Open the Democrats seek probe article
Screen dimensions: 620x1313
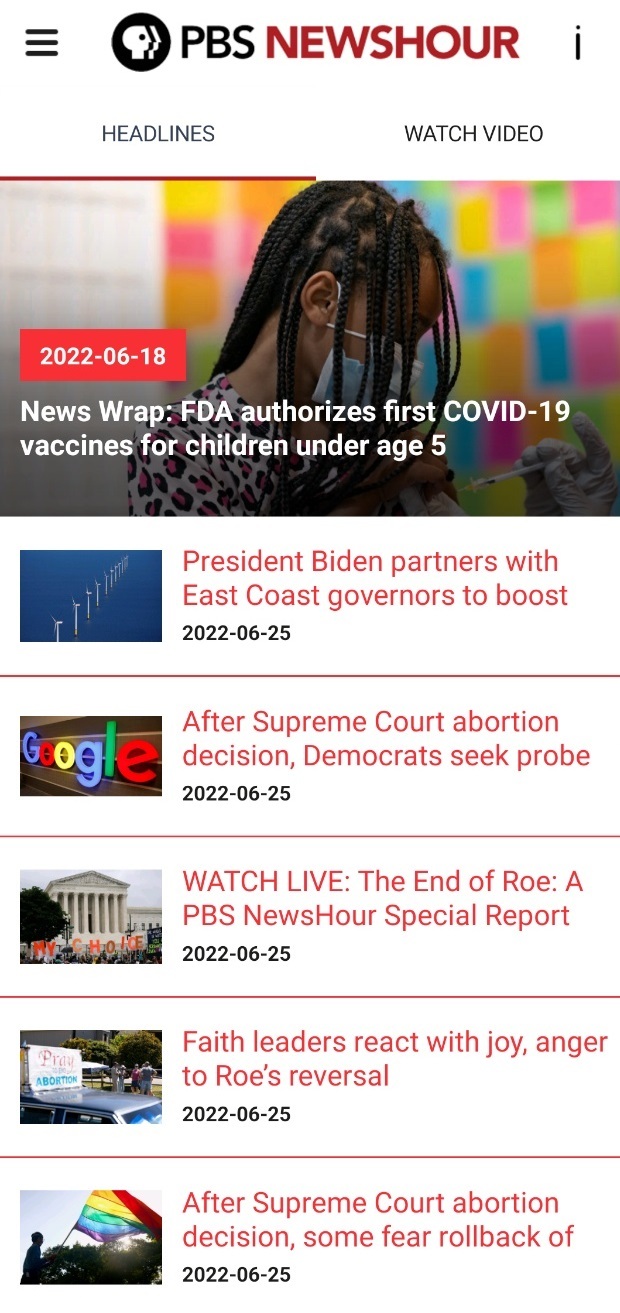[x=385, y=739]
